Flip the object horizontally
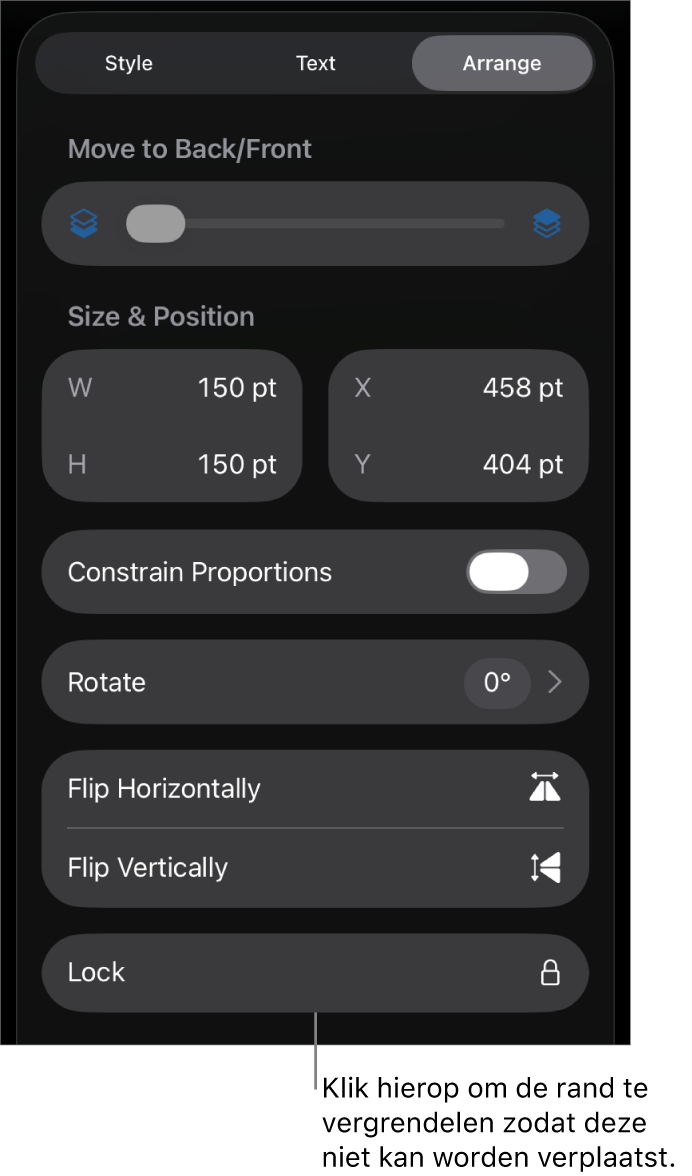This screenshot has width=692, height=1176. (x=314, y=788)
